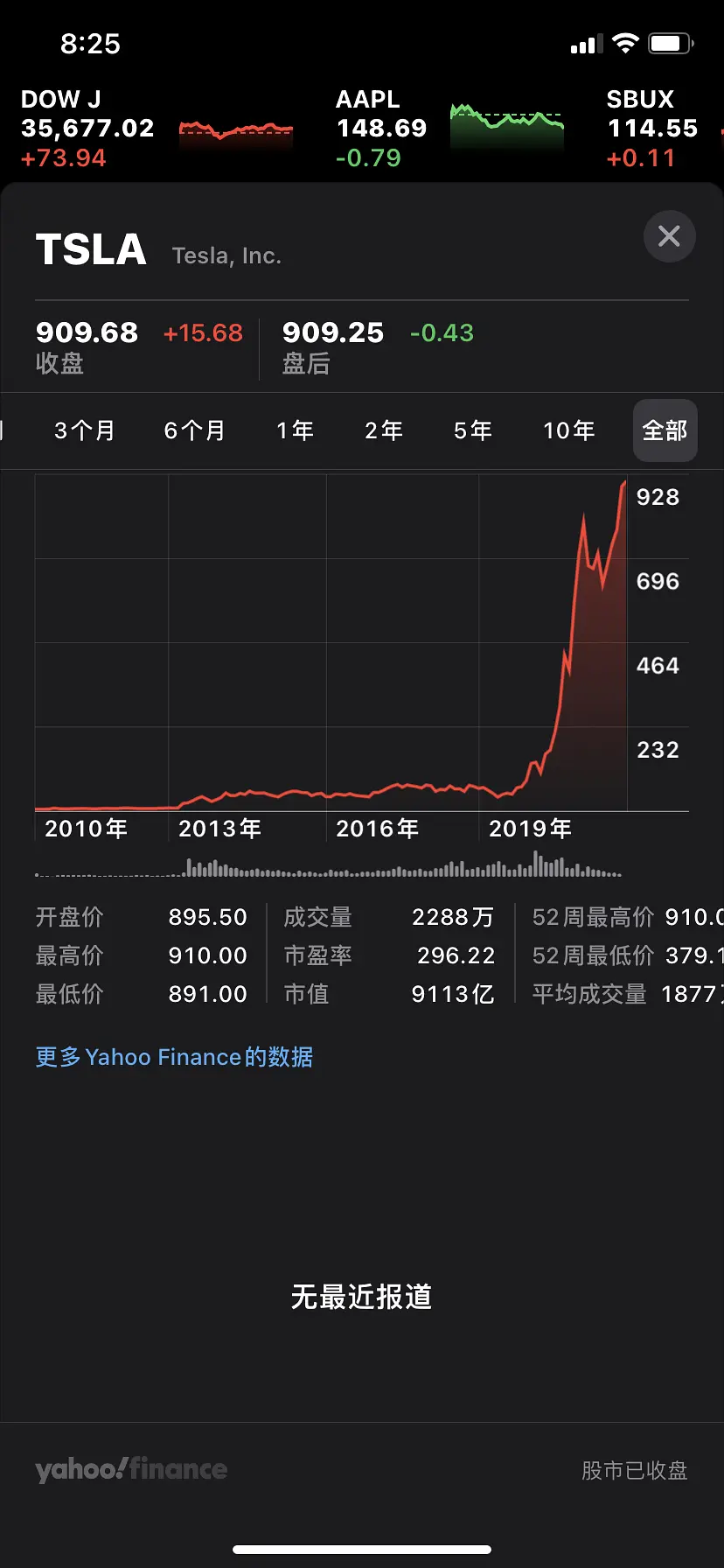The width and height of the screenshot is (724, 1568).
Task: View the 5年 chart range
Action: coord(473,430)
